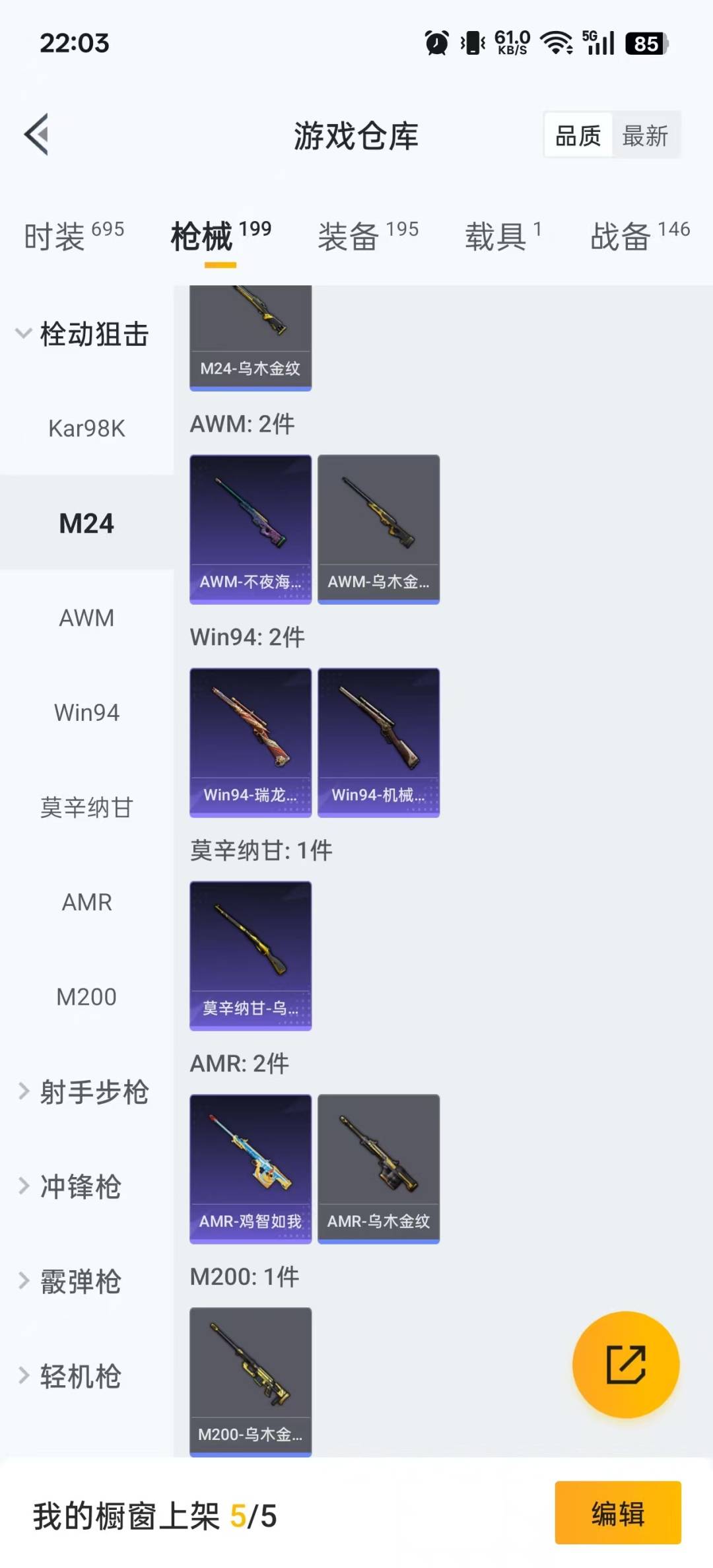Select 莫辛纳甘 in the sidebar
This screenshot has height=1568, width=713.
click(86, 807)
